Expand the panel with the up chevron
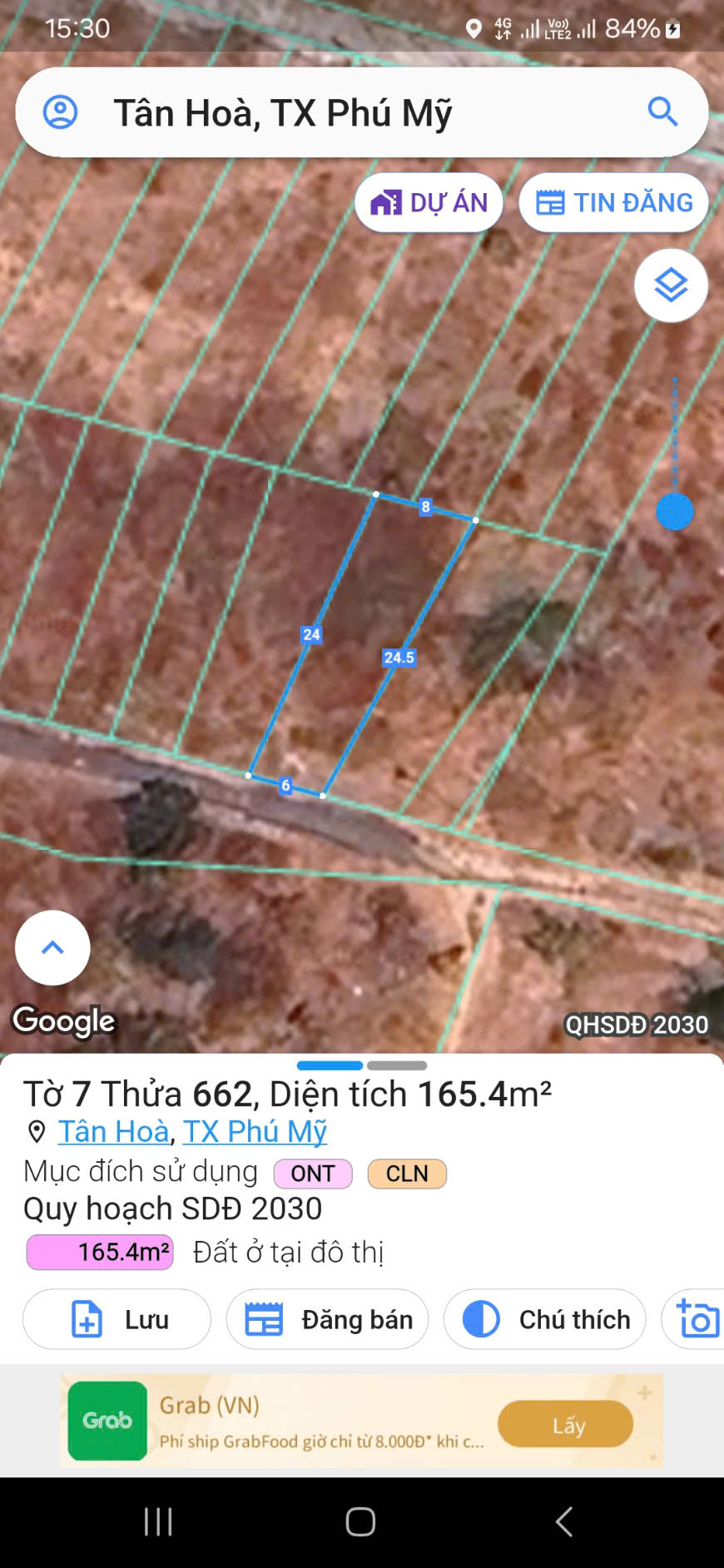 (x=52, y=947)
